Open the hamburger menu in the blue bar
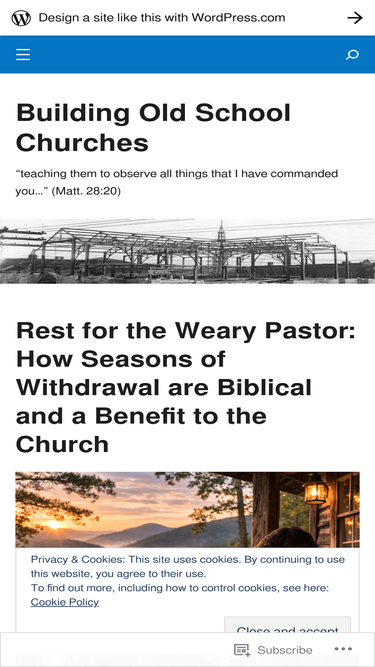The width and height of the screenshot is (375, 667). (x=23, y=54)
